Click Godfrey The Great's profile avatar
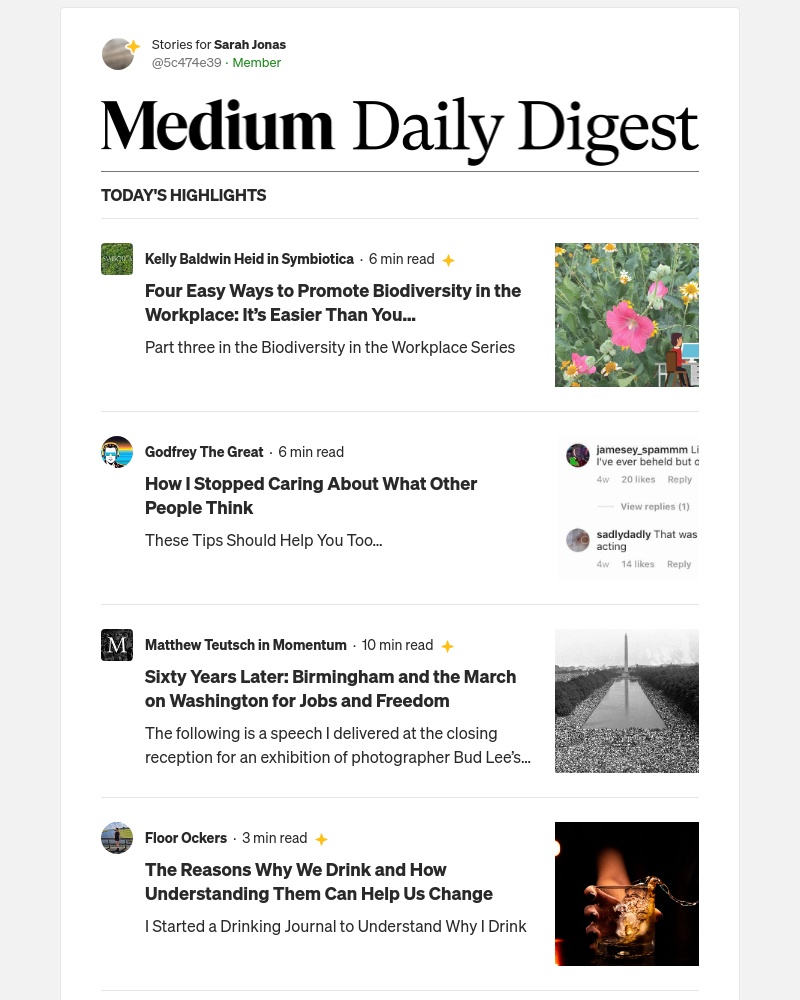800x1000 pixels. (117, 451)
